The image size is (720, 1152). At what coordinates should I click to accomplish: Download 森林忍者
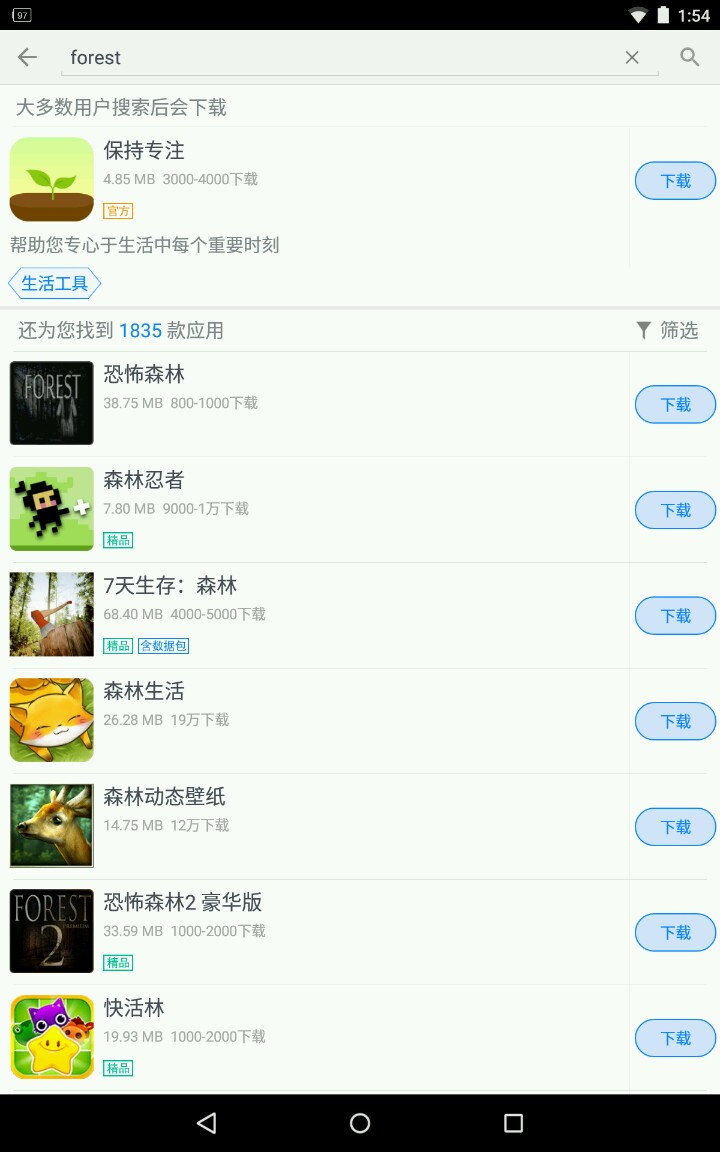676,510
